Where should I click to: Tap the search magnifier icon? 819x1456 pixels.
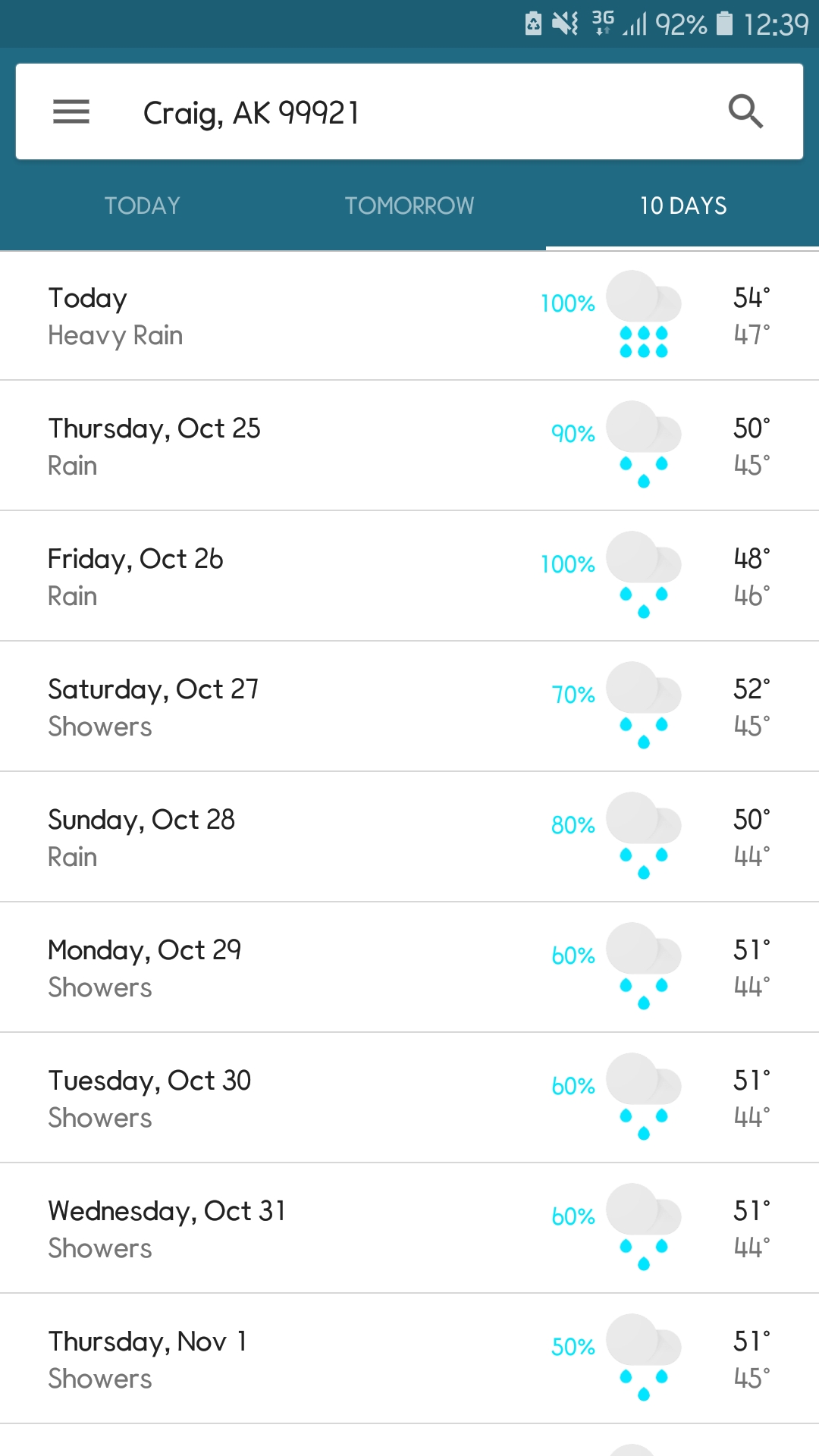click(745, 112)
